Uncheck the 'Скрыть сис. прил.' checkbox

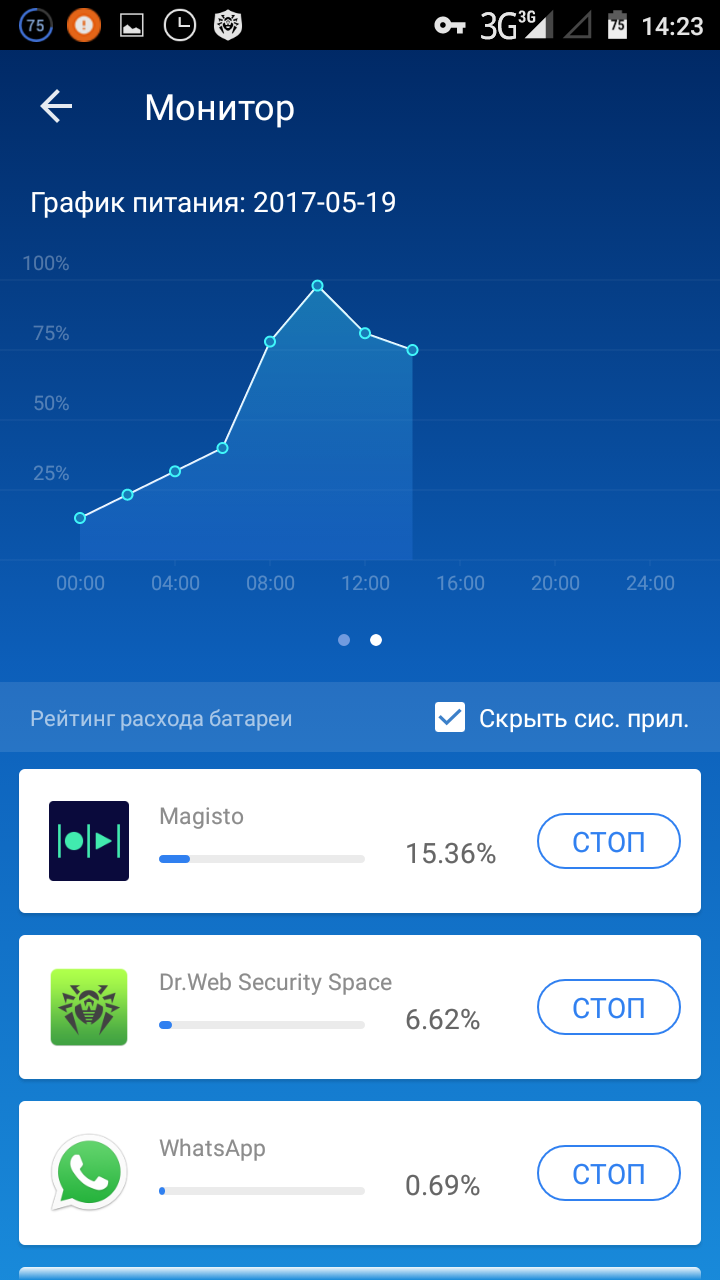click(x=450, y=717)
